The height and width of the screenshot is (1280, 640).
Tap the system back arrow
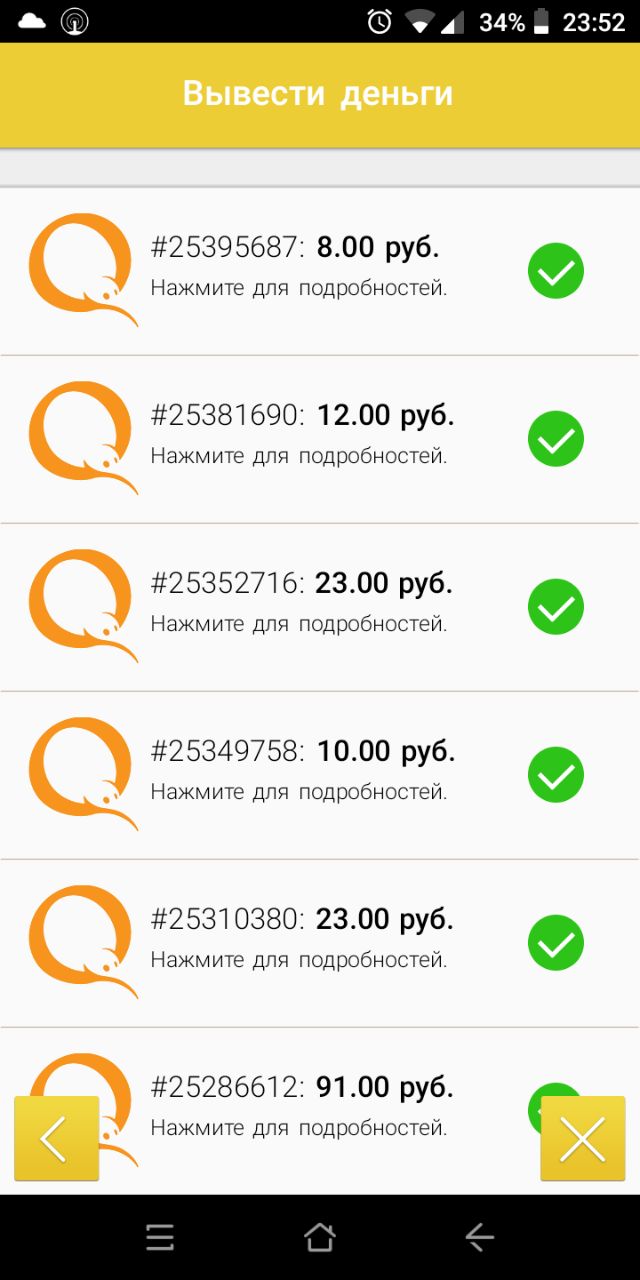480,1238
